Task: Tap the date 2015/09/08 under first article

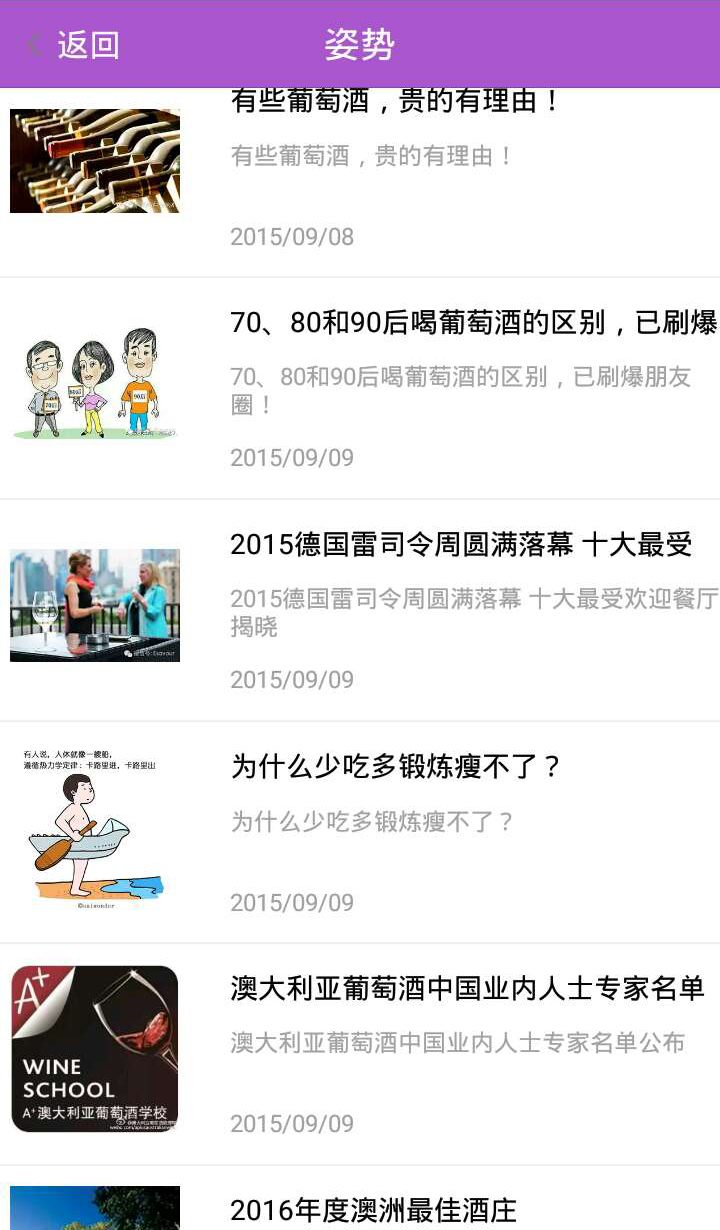Action: pyautogui.click(x=291, y=236)
